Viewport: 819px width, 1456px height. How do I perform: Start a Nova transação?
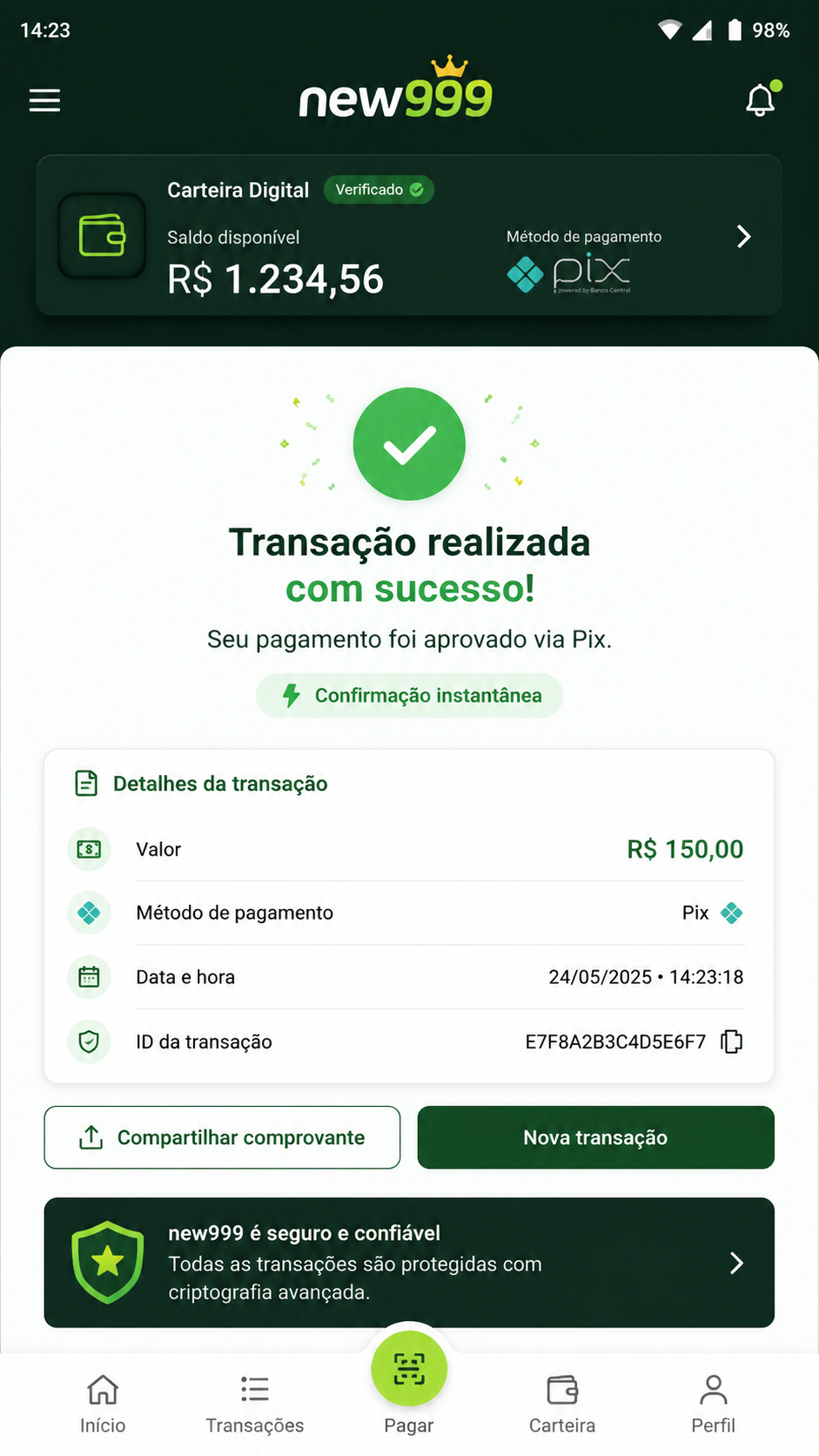[596, 1137]
